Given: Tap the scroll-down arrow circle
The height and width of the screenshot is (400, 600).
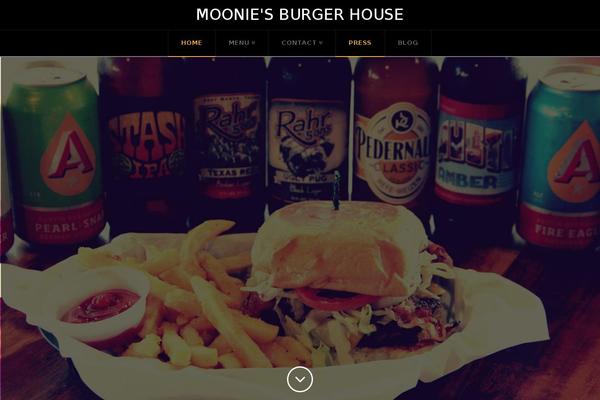Looking at the screenshot, I should tap(300, 379).
